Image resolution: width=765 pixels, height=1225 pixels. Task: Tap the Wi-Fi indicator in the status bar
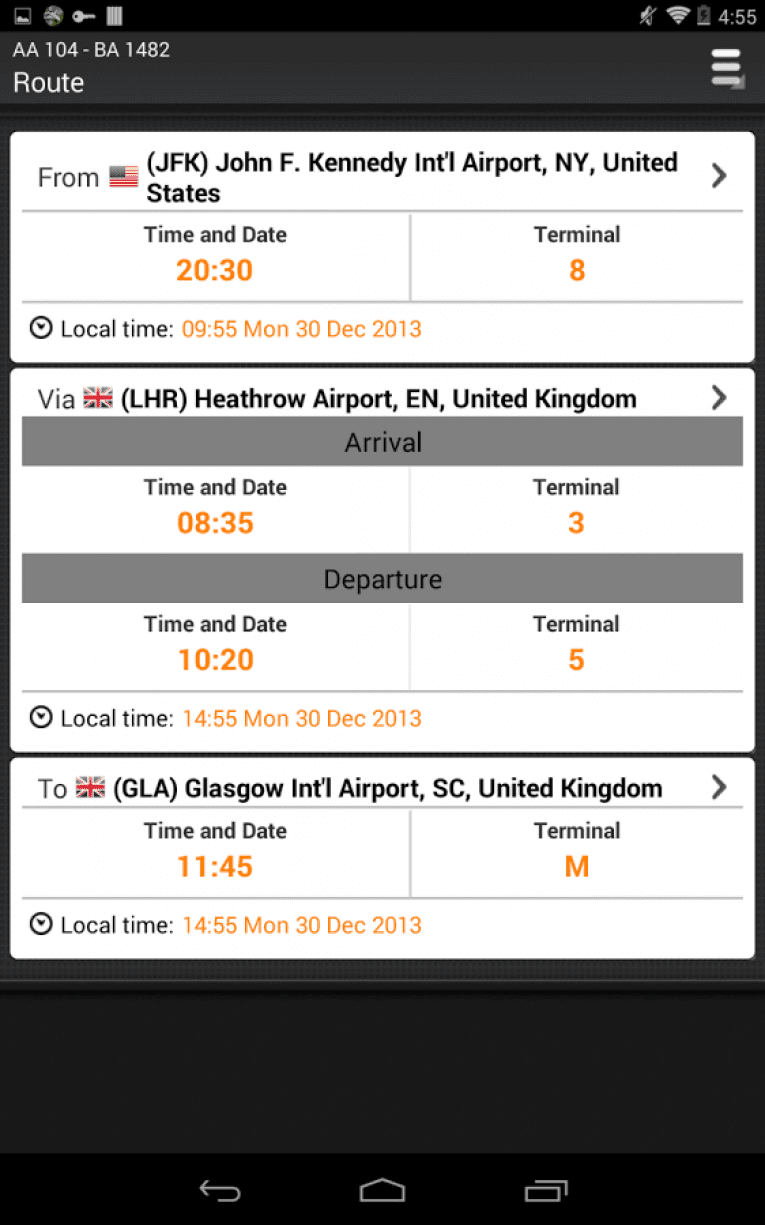point(680,15)
